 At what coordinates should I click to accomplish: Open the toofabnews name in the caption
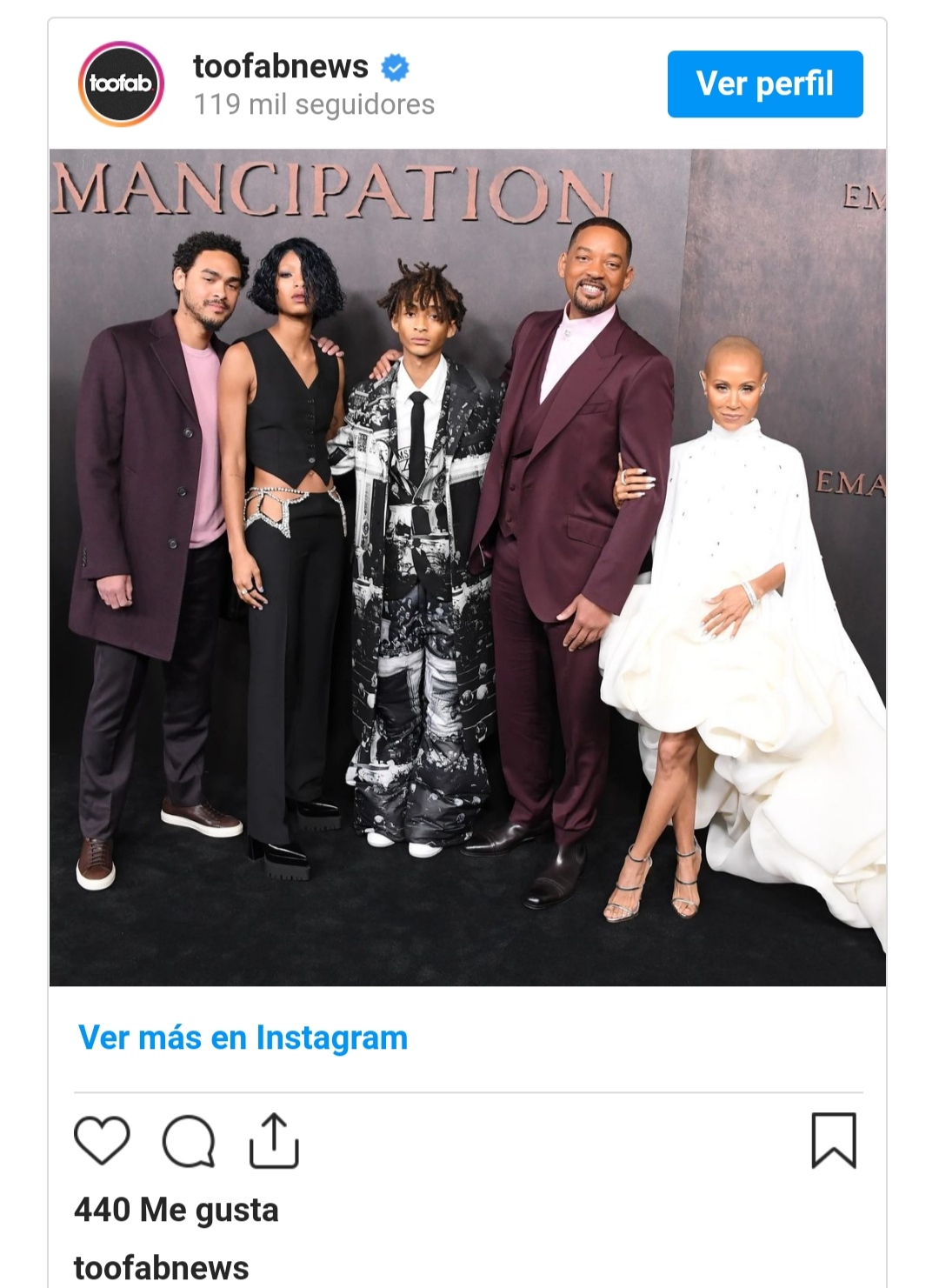tap(161, 1267)
